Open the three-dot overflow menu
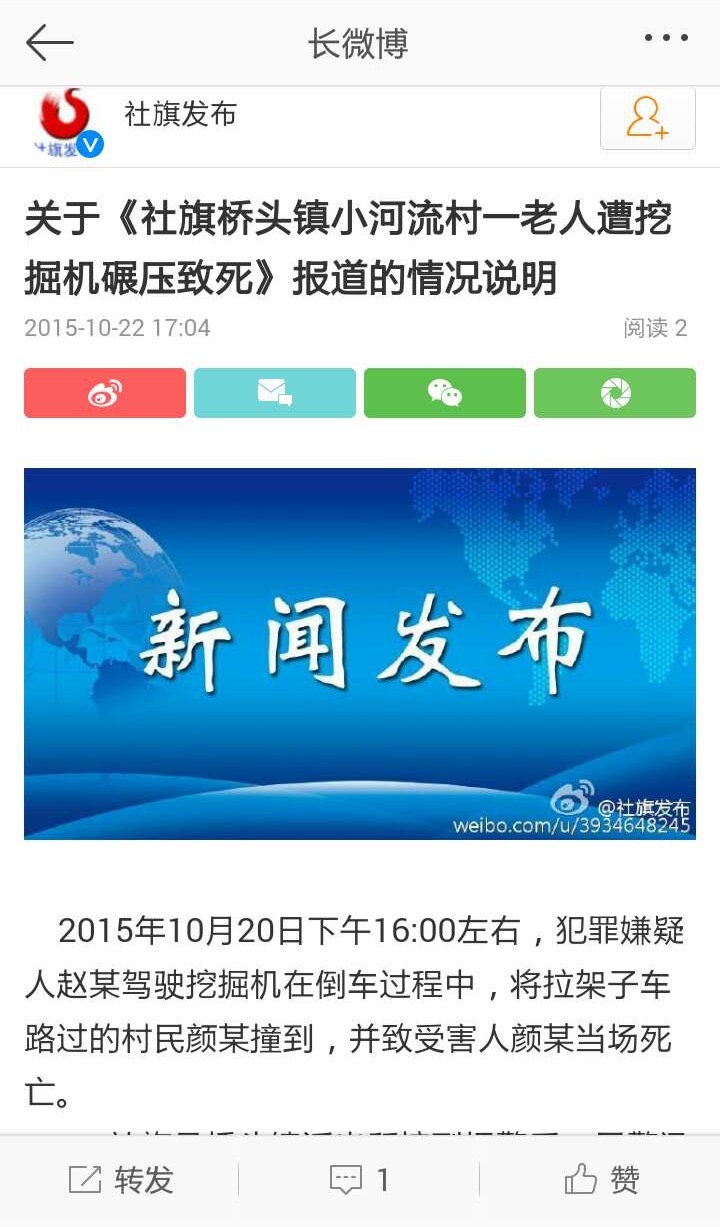This screenshot has width=720, height=1227. (x=666, y=39)
